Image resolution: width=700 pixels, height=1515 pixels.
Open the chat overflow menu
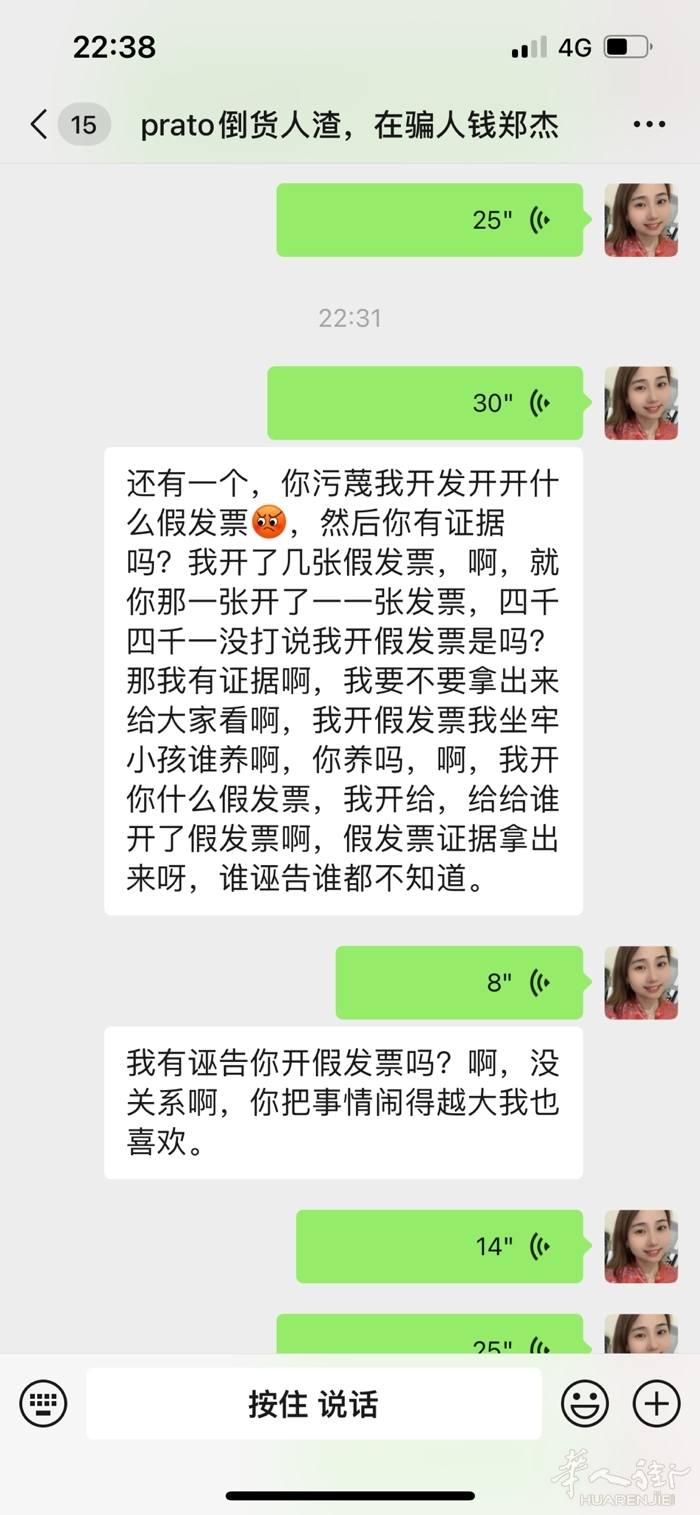(649, 125)
